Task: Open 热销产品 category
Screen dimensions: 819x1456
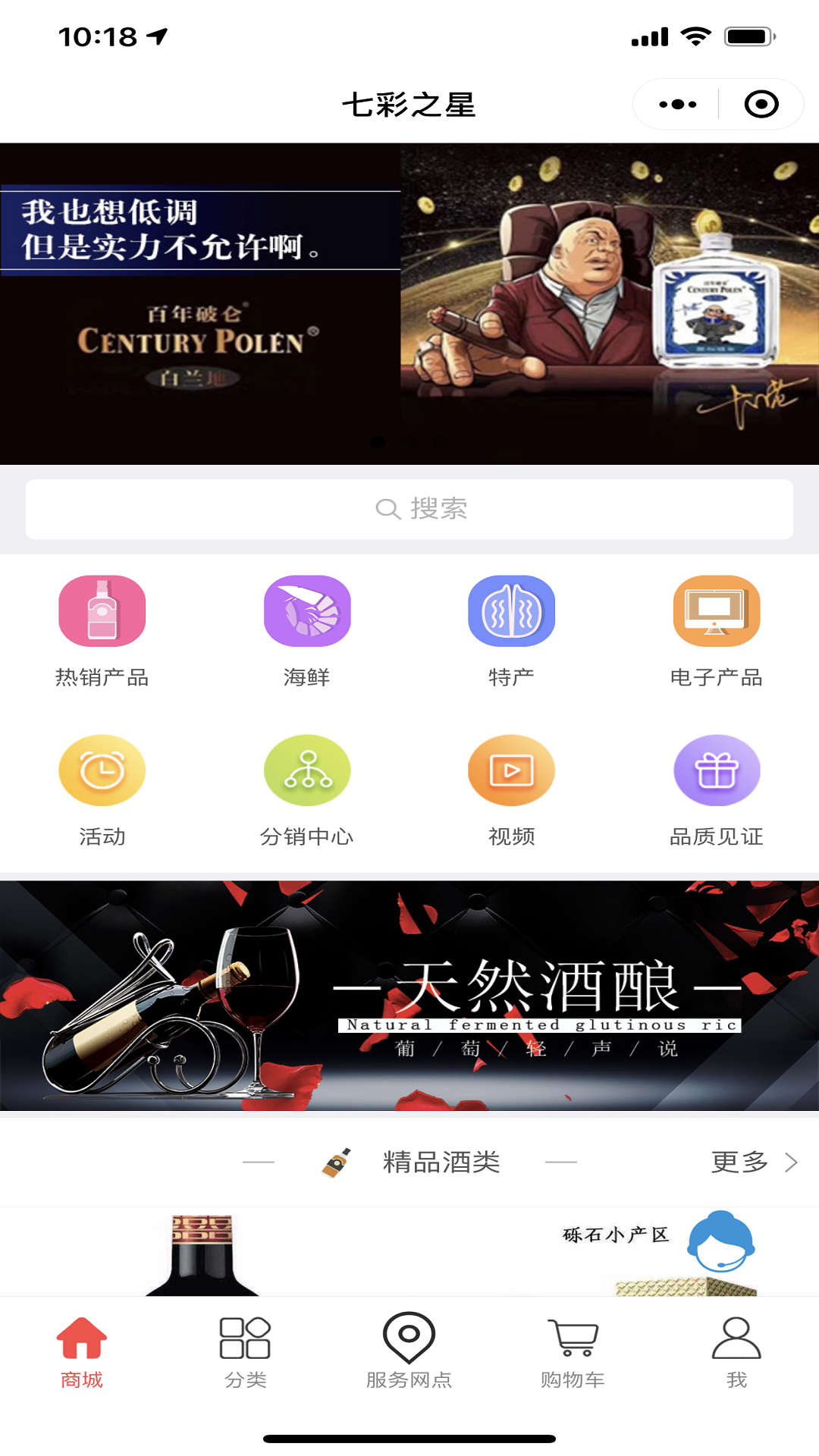Action: 102,629
